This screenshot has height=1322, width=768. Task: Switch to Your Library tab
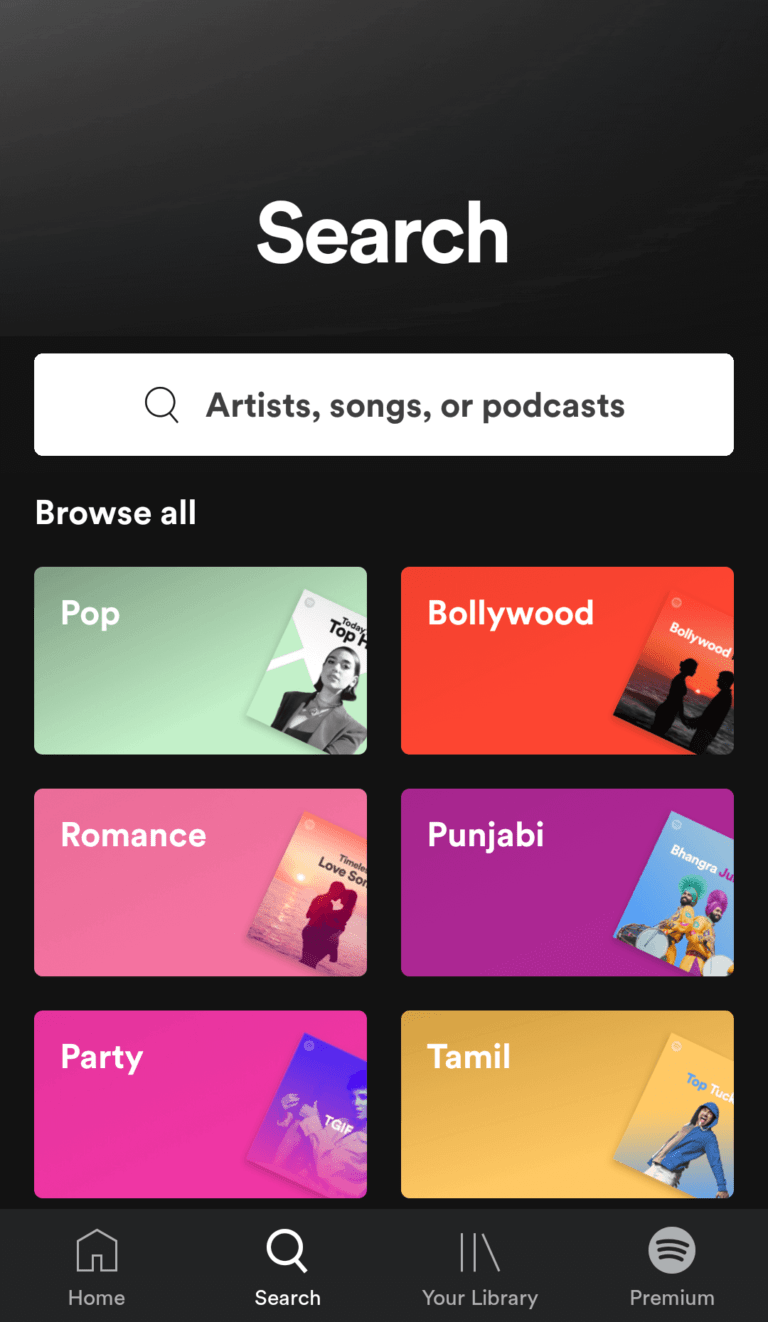[x=480, y=1268]
